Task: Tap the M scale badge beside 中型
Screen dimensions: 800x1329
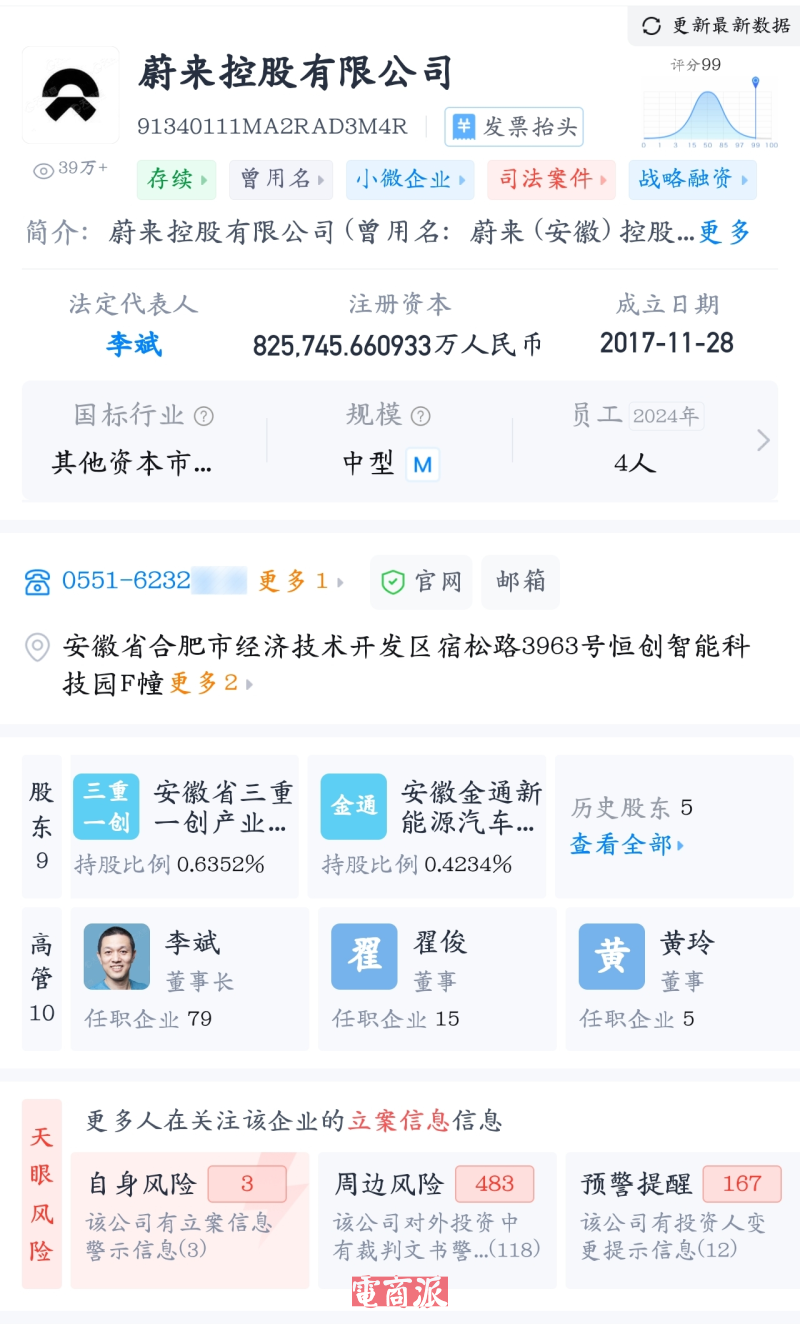Action: pyautogui.click(x=422, y=464)
